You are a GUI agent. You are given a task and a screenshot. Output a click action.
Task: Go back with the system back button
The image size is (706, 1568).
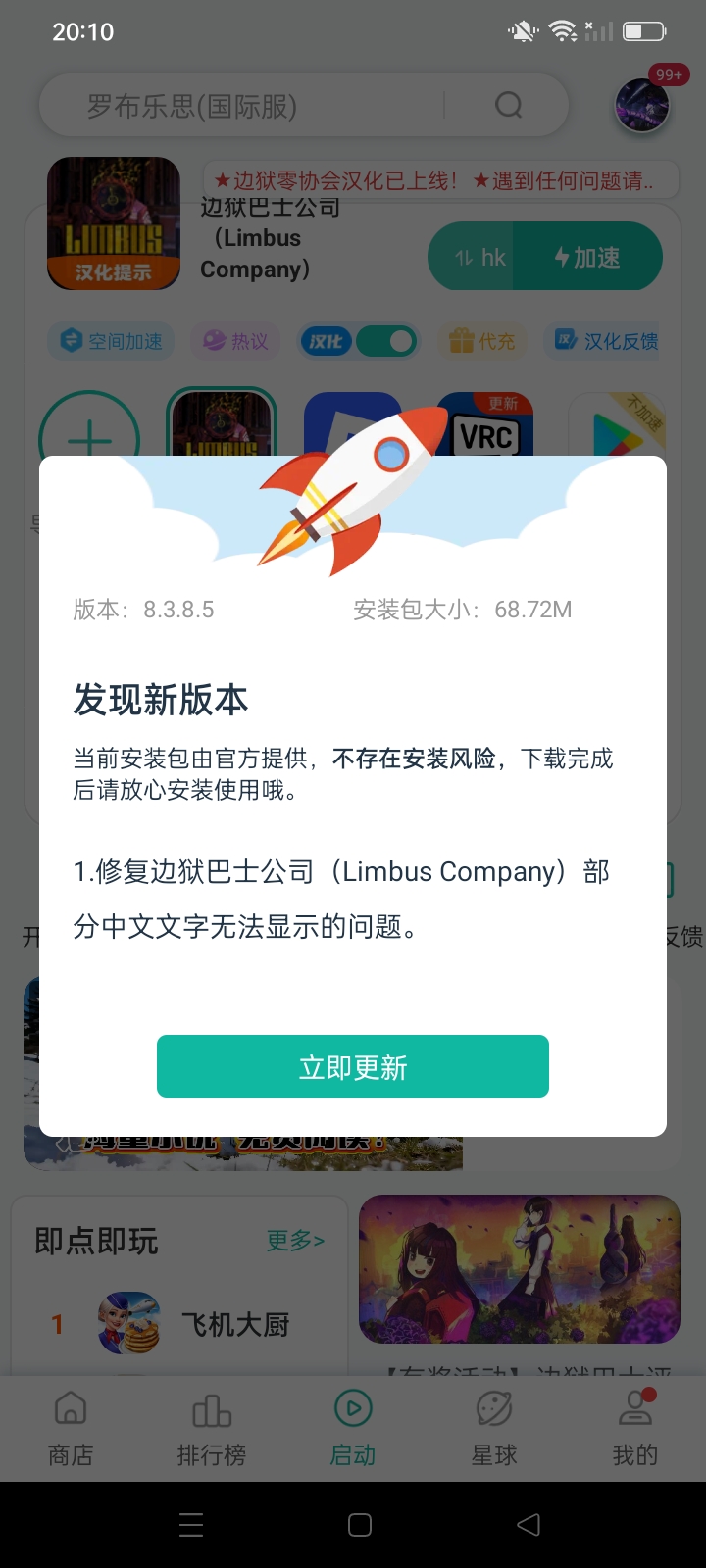pos(529,1524)
